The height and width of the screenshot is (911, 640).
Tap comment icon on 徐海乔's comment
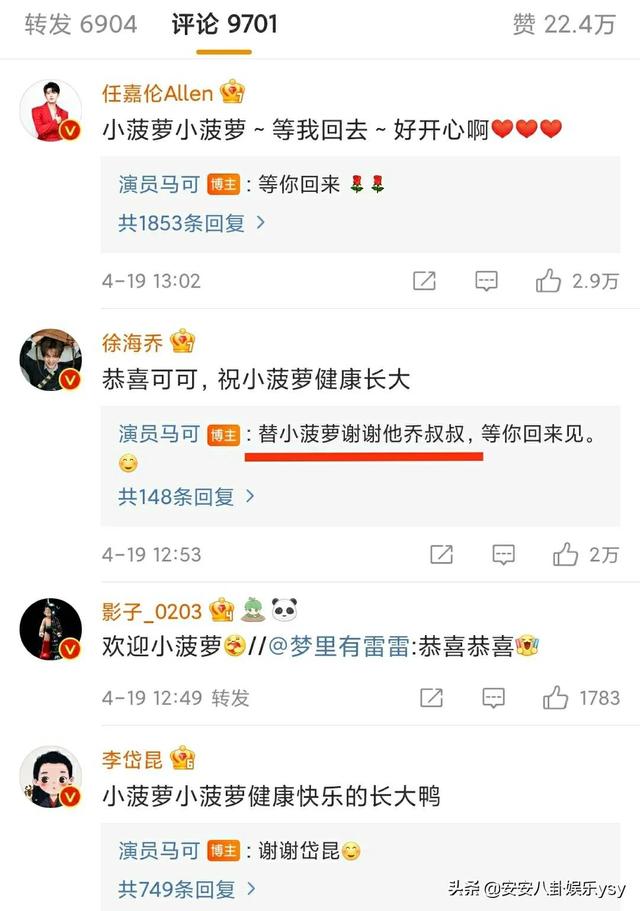click(x=504, y=553)
